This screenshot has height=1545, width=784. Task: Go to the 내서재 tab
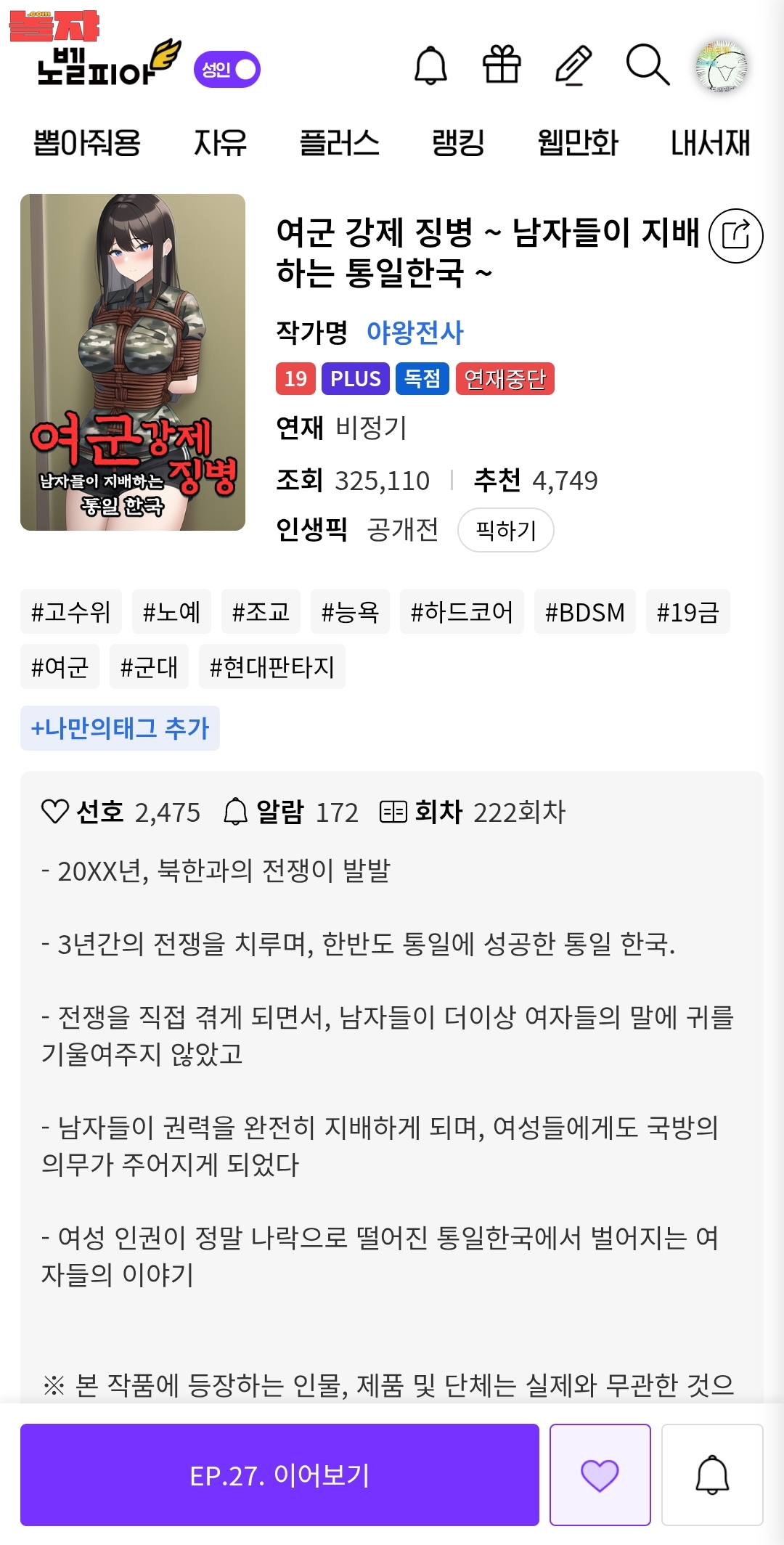tap(710, 142)
